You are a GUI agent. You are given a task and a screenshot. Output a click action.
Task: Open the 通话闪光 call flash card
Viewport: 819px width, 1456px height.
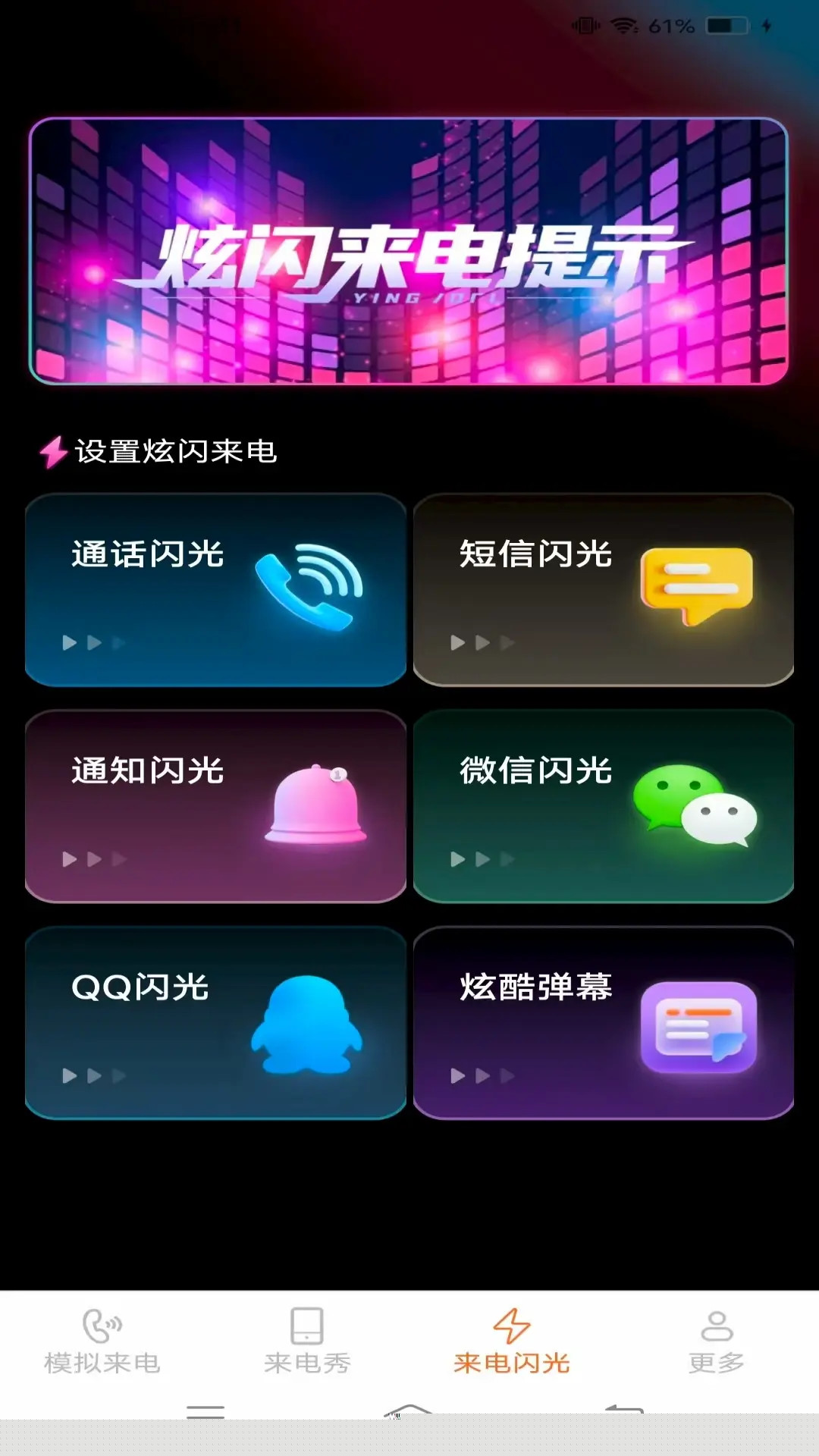(x=216, y=590)
